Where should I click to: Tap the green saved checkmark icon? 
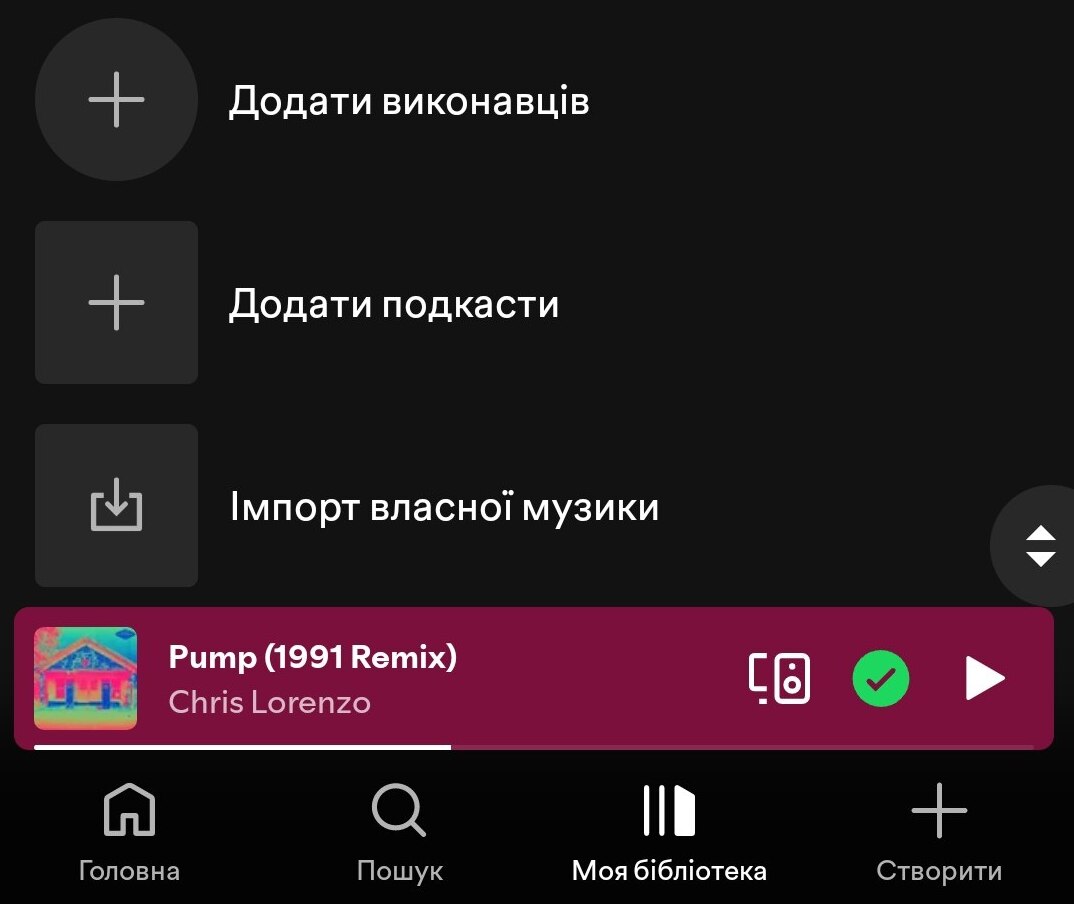tap(881, 679)
